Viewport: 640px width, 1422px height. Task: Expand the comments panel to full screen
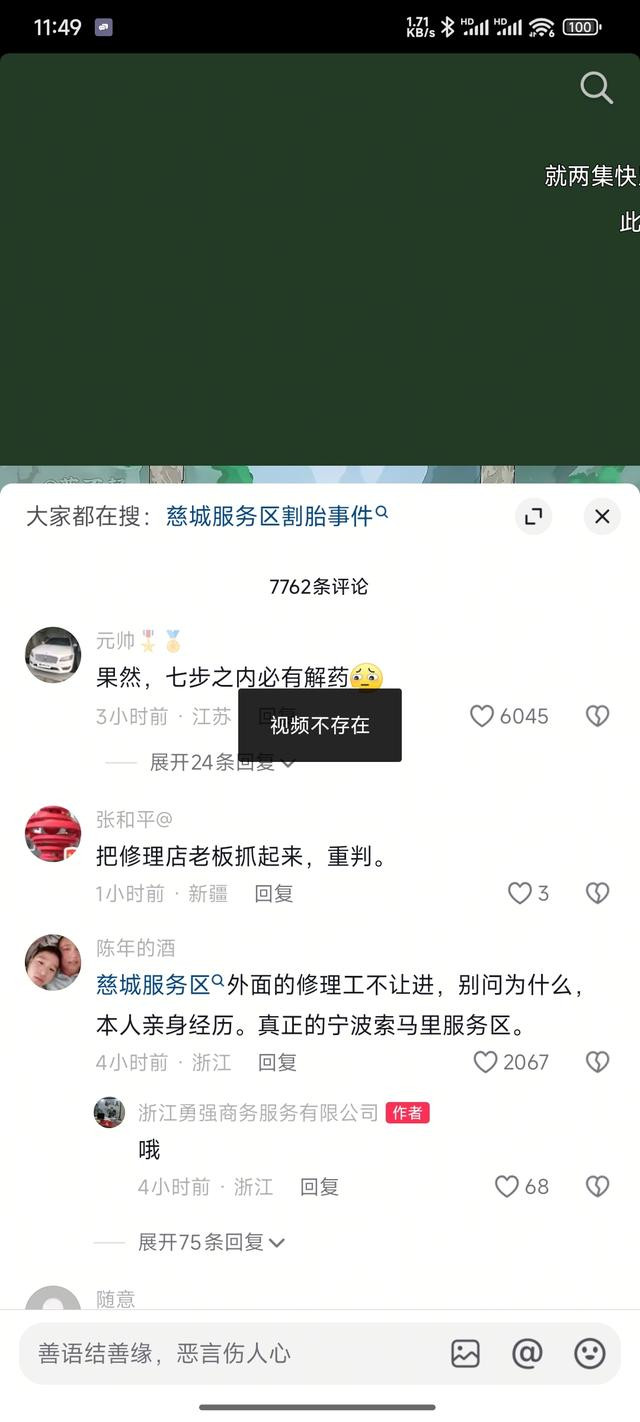pos(533,516)
